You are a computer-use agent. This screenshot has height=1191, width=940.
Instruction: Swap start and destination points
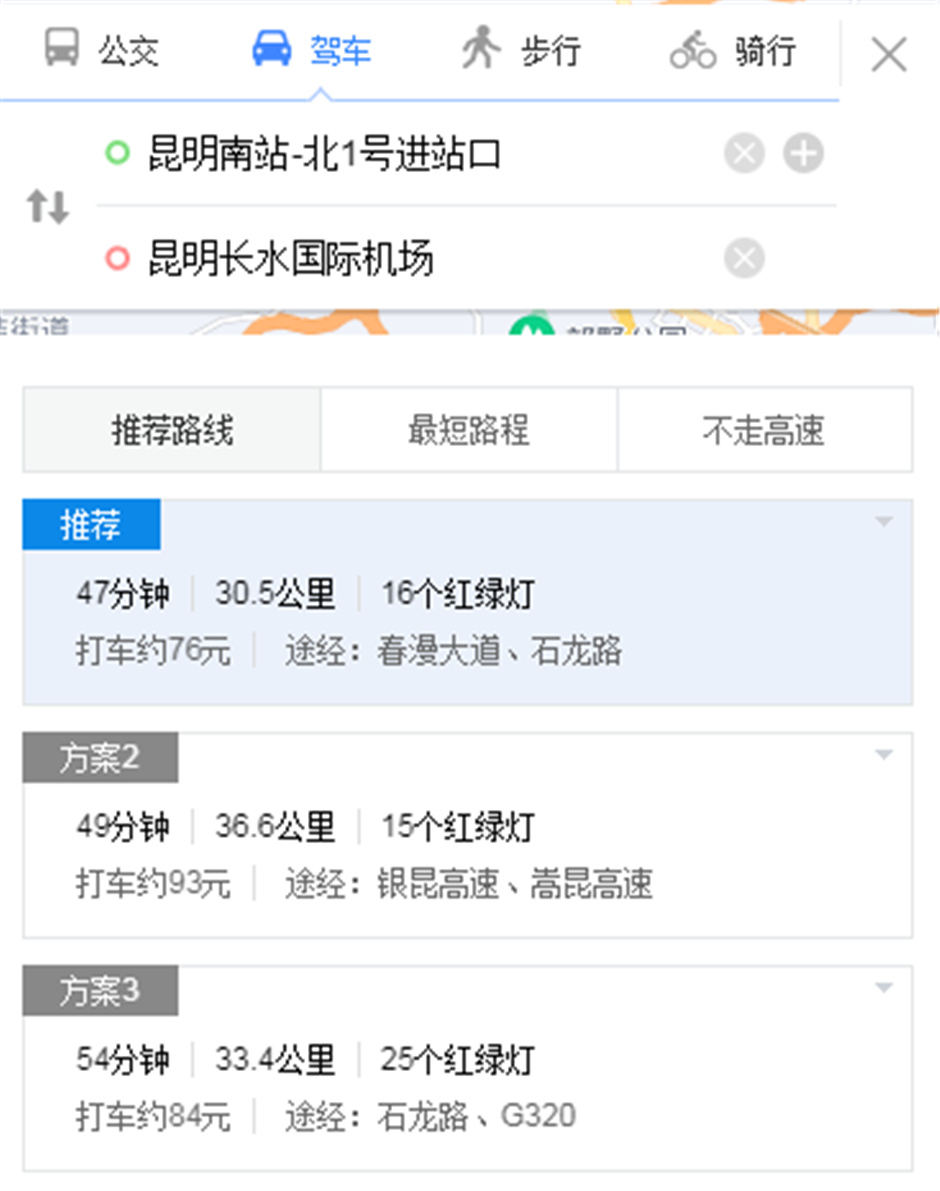48,207
